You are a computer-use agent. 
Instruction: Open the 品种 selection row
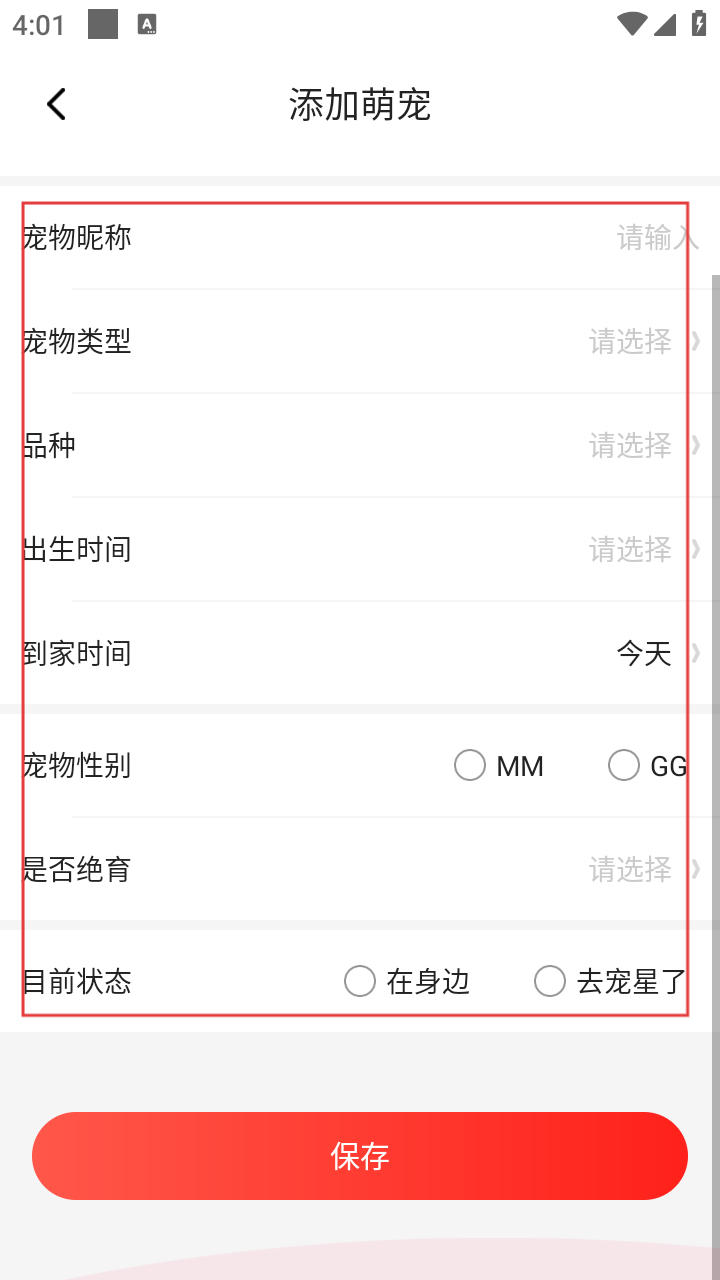360,446
